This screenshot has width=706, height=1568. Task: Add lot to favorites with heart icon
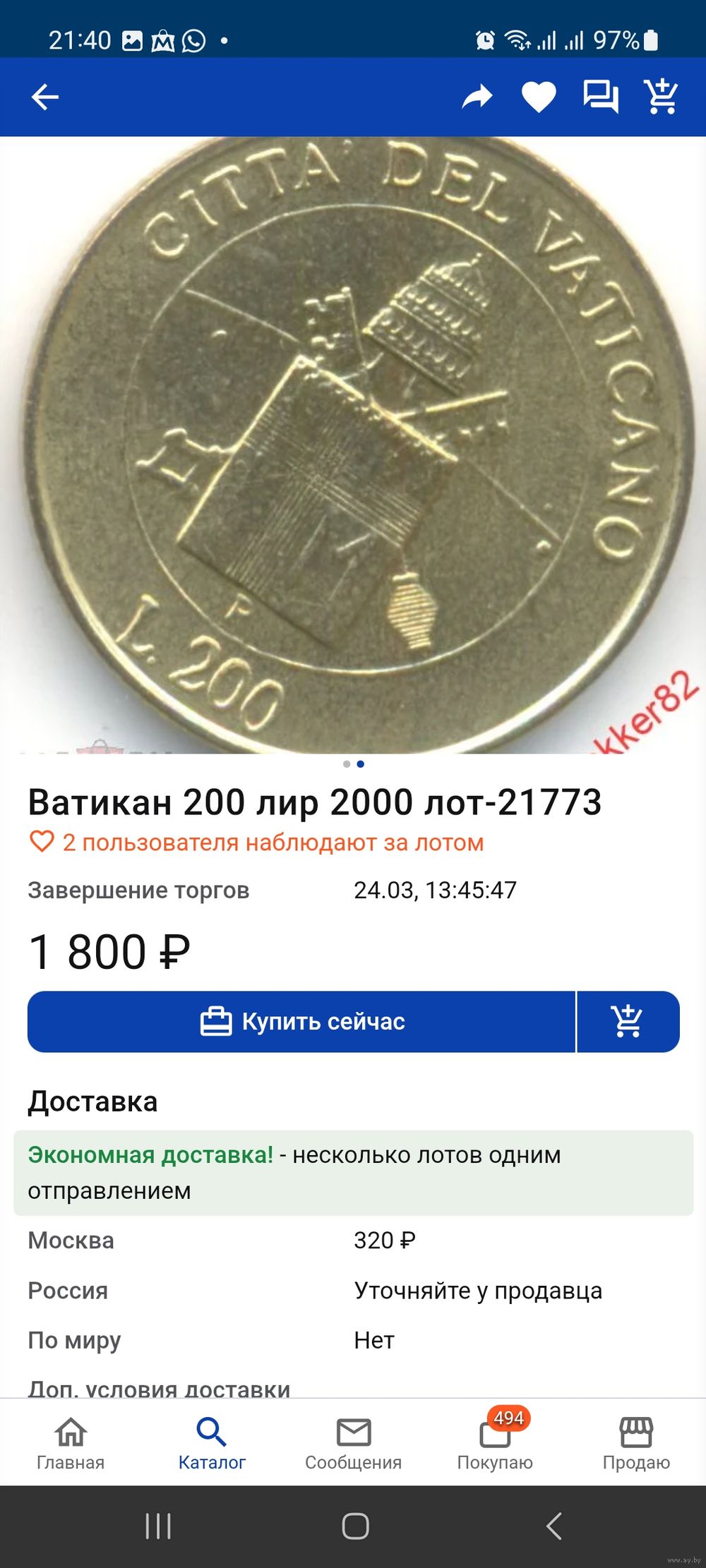click(539, 97)
